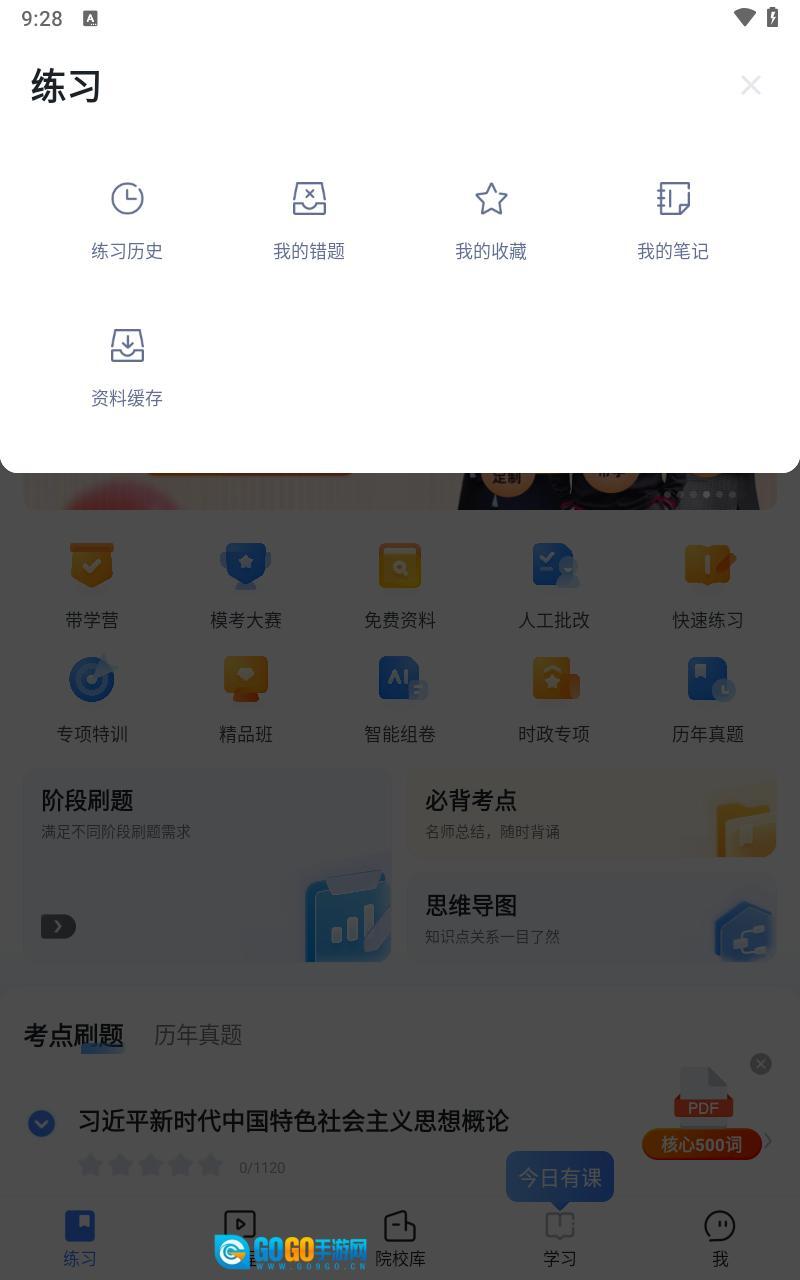800x1280 pixels.
Task: Open 我的错题 wrong questions
Action: point(309,220)
